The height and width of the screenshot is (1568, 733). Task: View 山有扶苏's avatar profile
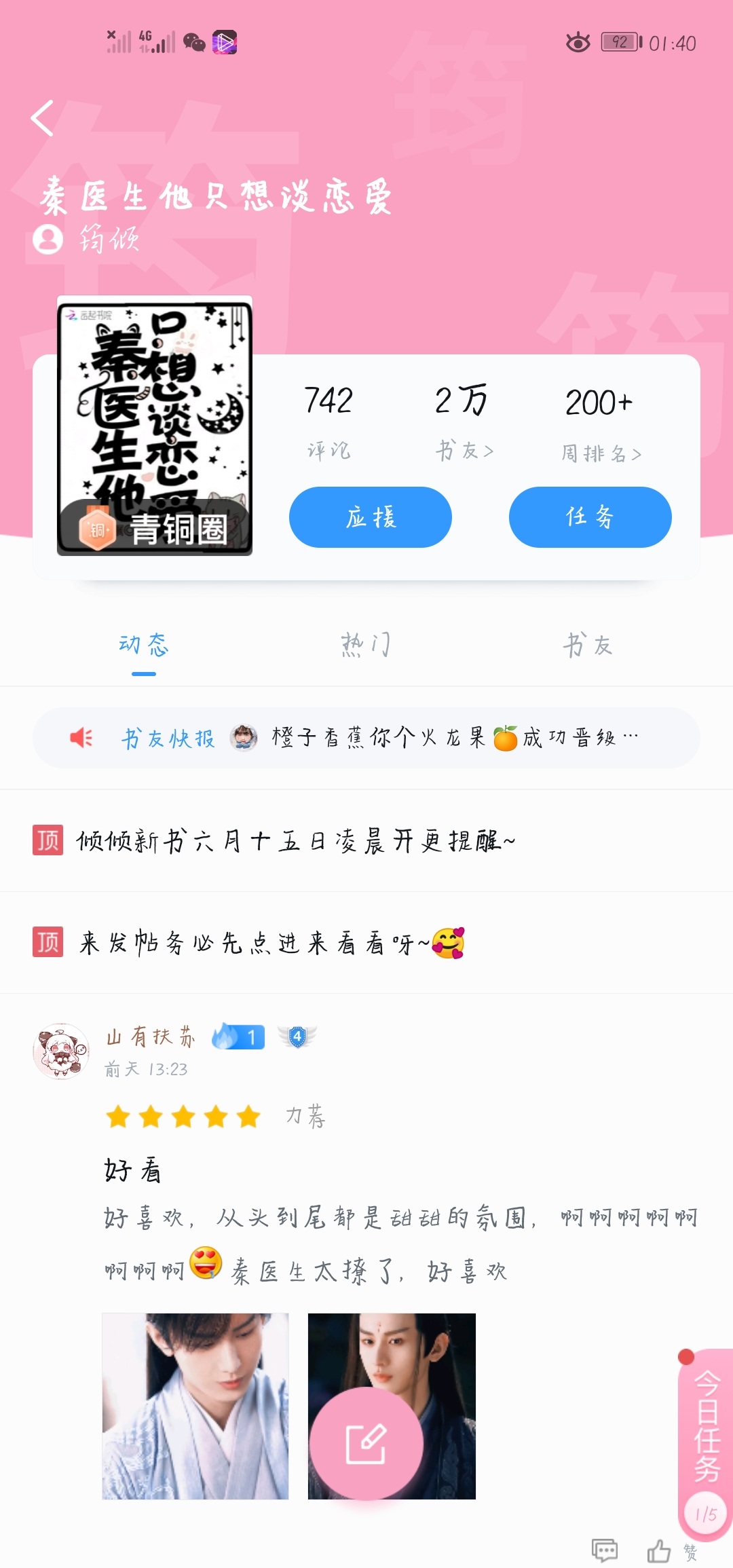point(61,1051)
